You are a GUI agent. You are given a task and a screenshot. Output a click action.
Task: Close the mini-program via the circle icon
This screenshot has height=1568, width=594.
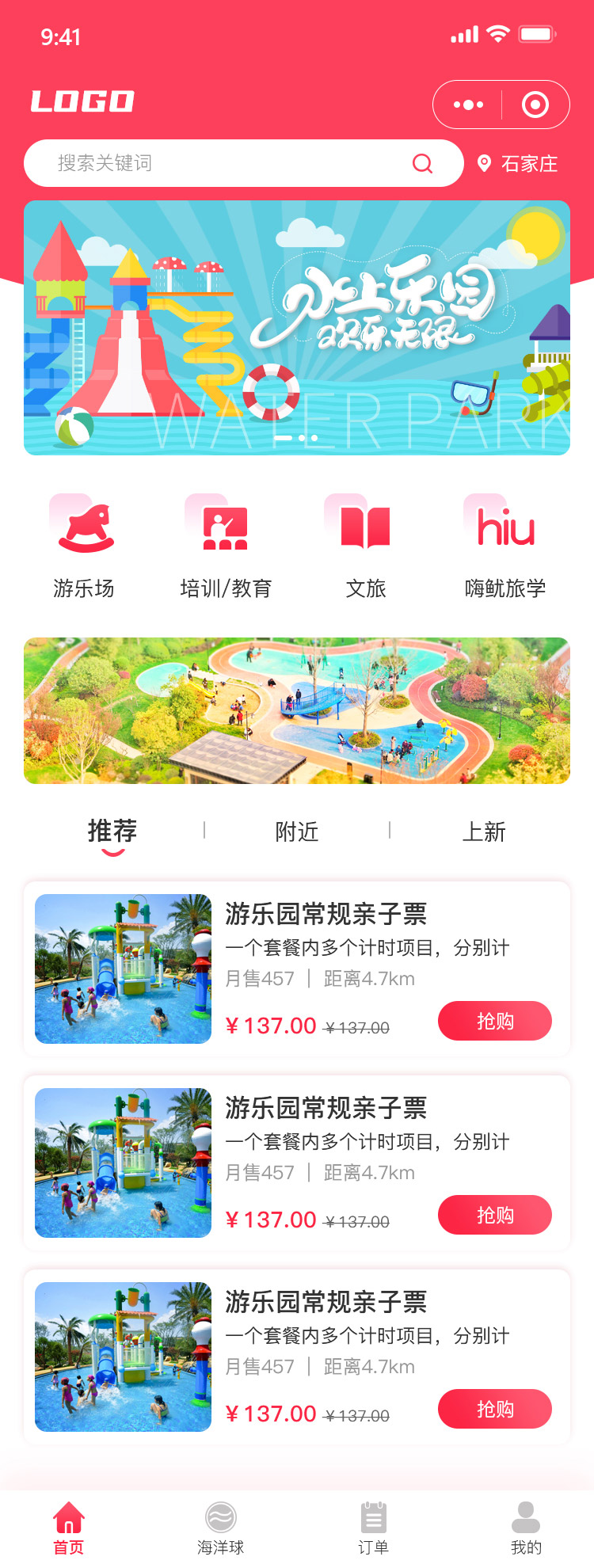coord(535,105)
